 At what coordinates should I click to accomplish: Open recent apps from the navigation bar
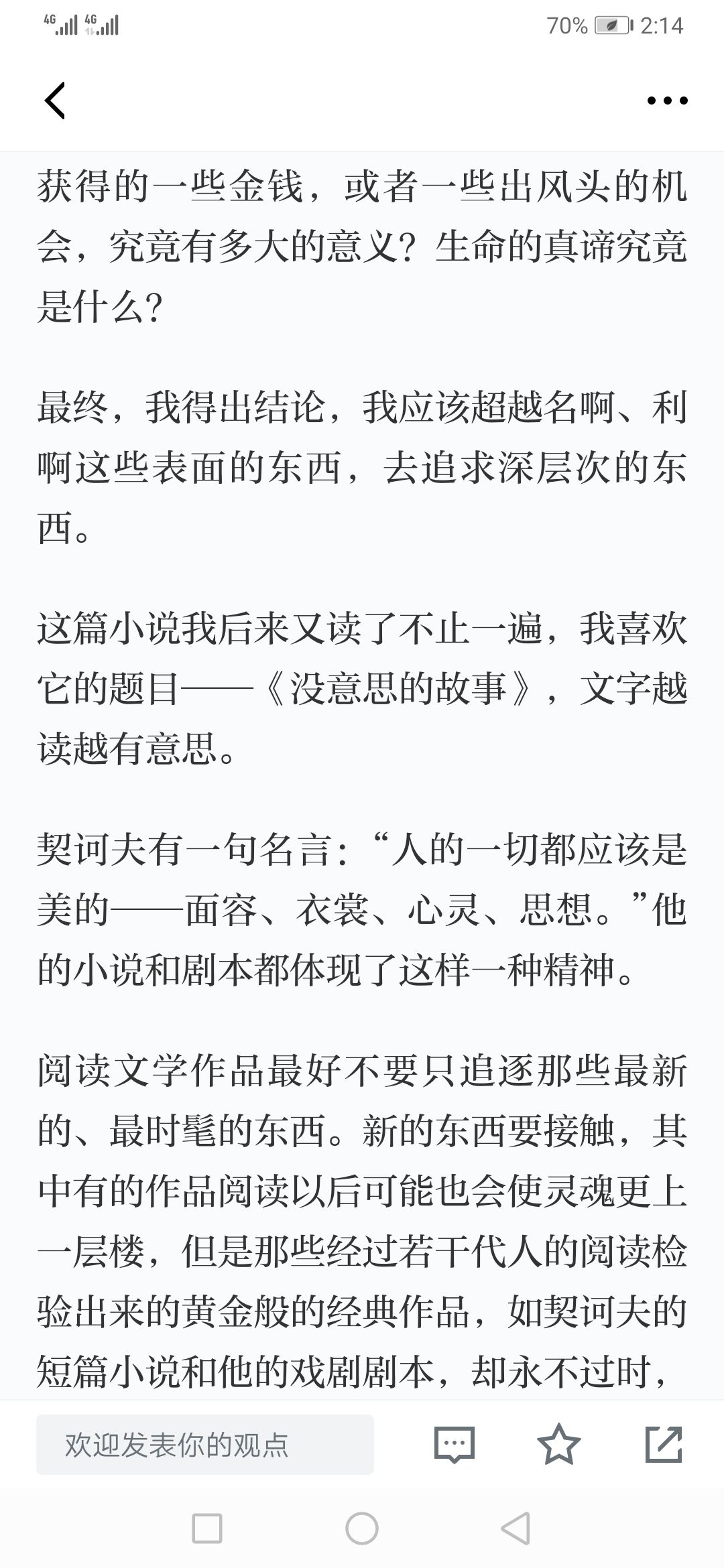207,1528
